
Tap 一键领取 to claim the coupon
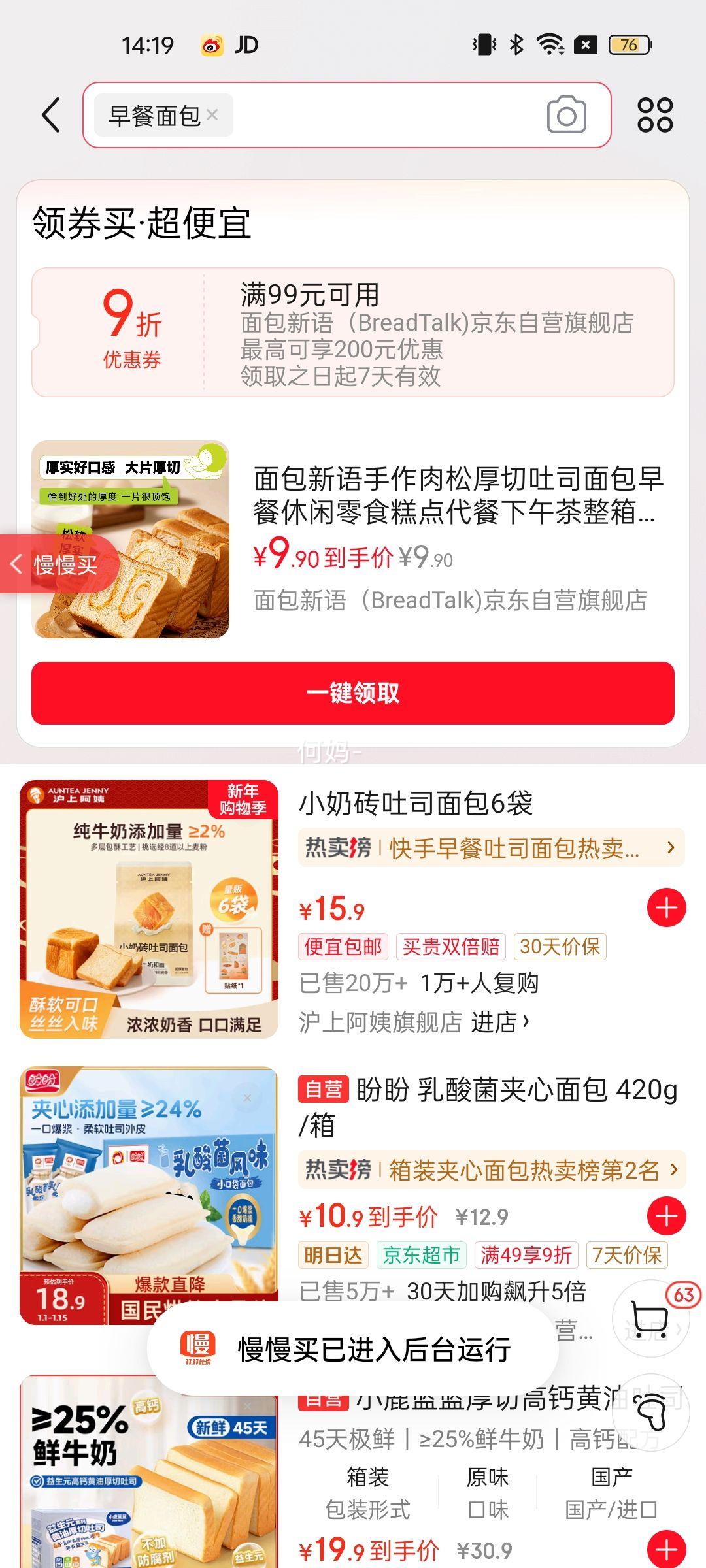coord(353,695)
